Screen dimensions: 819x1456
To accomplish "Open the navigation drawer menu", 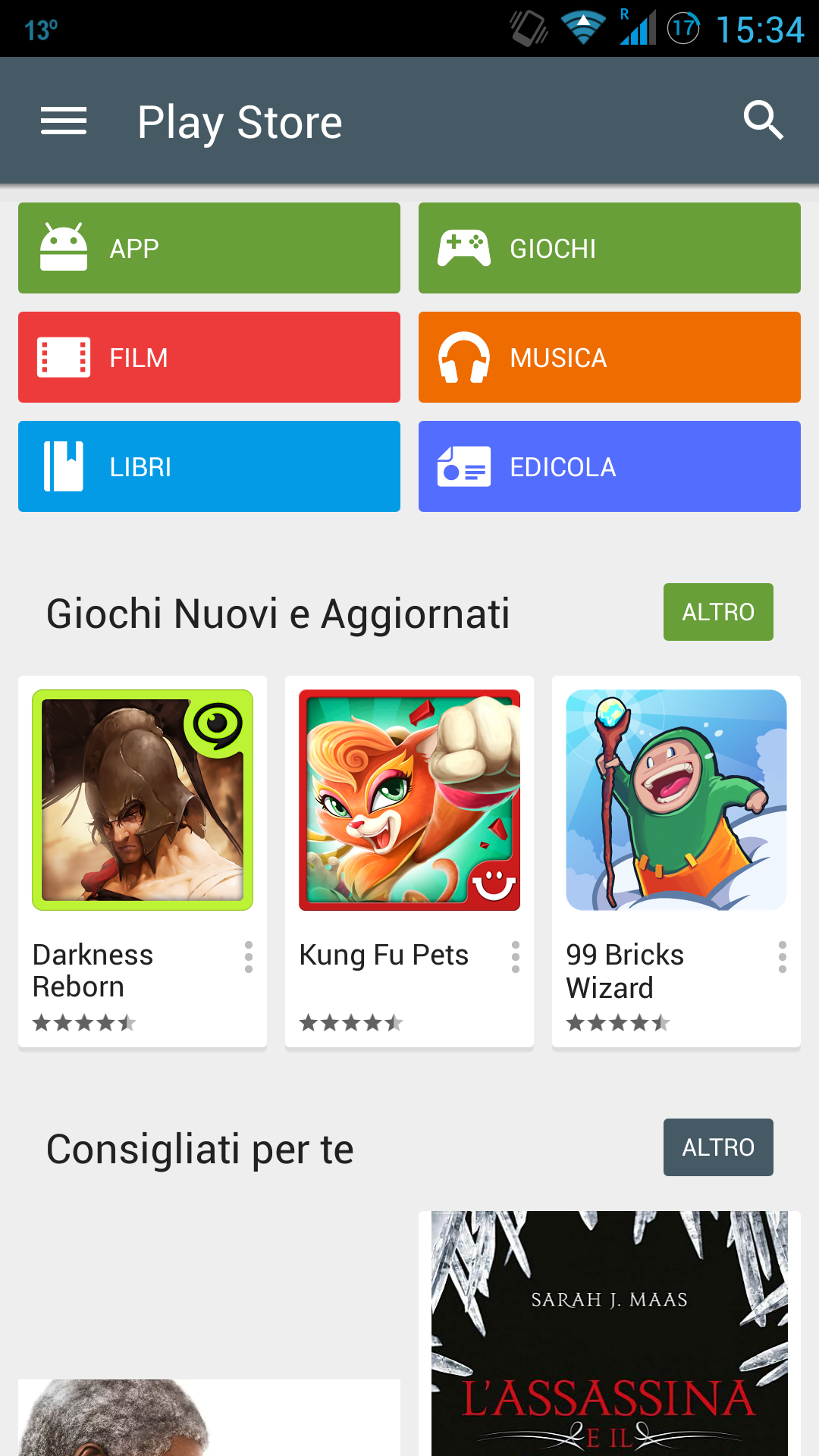I will coord(64,121).
